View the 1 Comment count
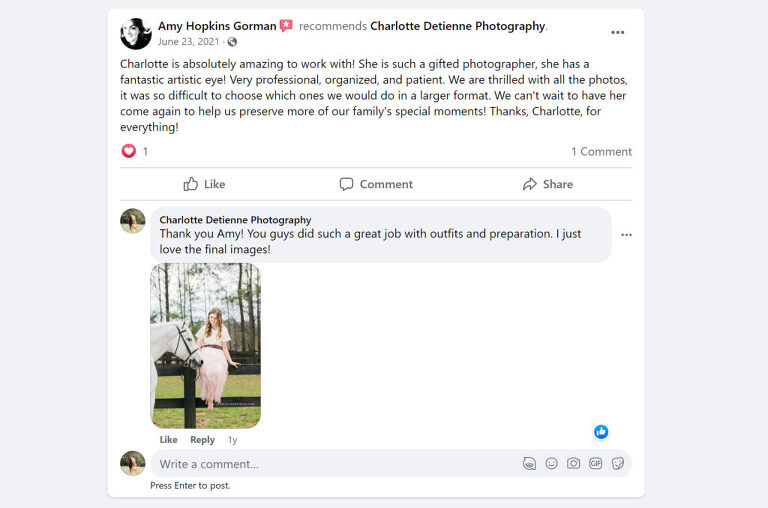768x508 pixels. [601, 152]
